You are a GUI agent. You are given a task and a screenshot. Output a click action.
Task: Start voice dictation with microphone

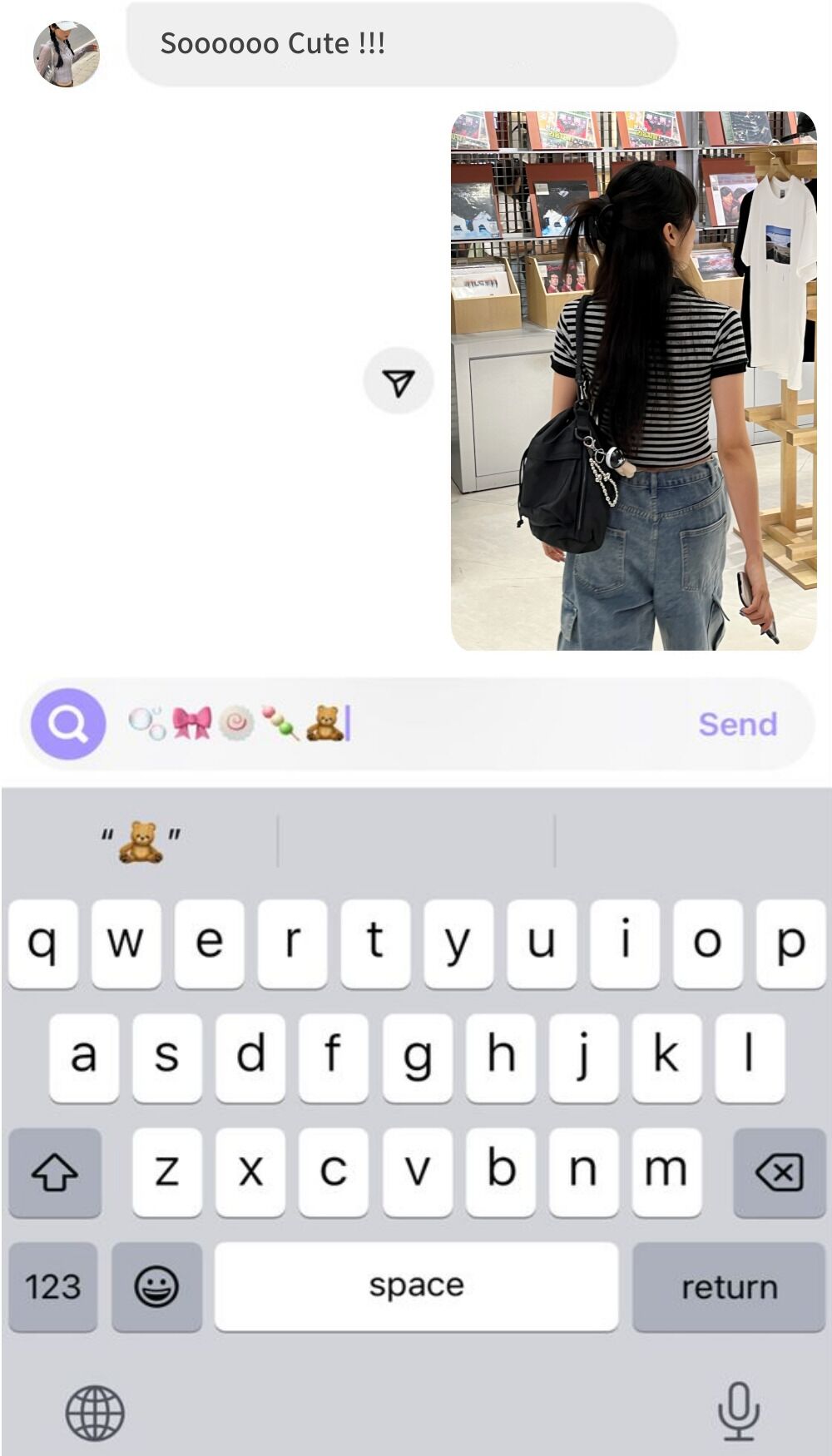[738, 1411]
